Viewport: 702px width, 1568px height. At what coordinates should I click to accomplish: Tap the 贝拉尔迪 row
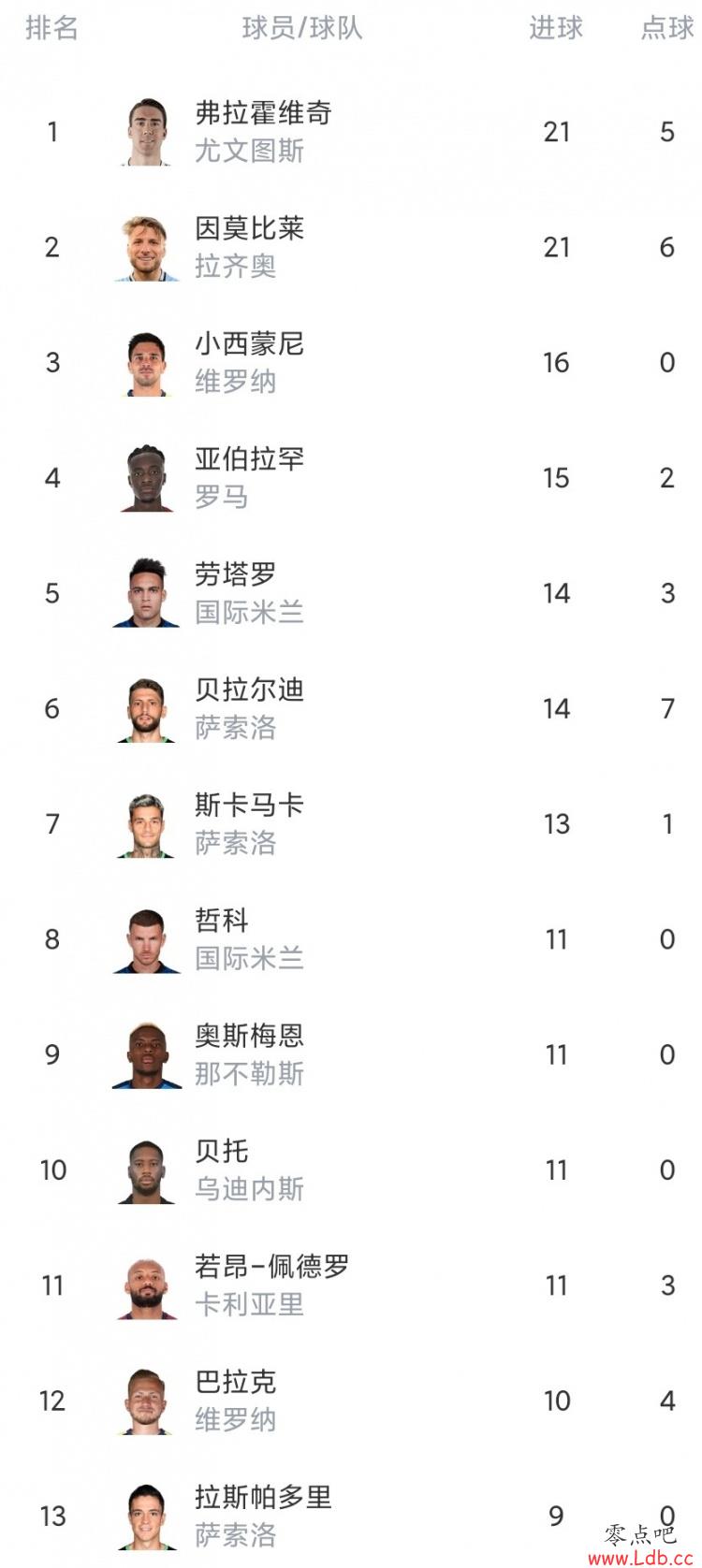[x=351, y=708]
